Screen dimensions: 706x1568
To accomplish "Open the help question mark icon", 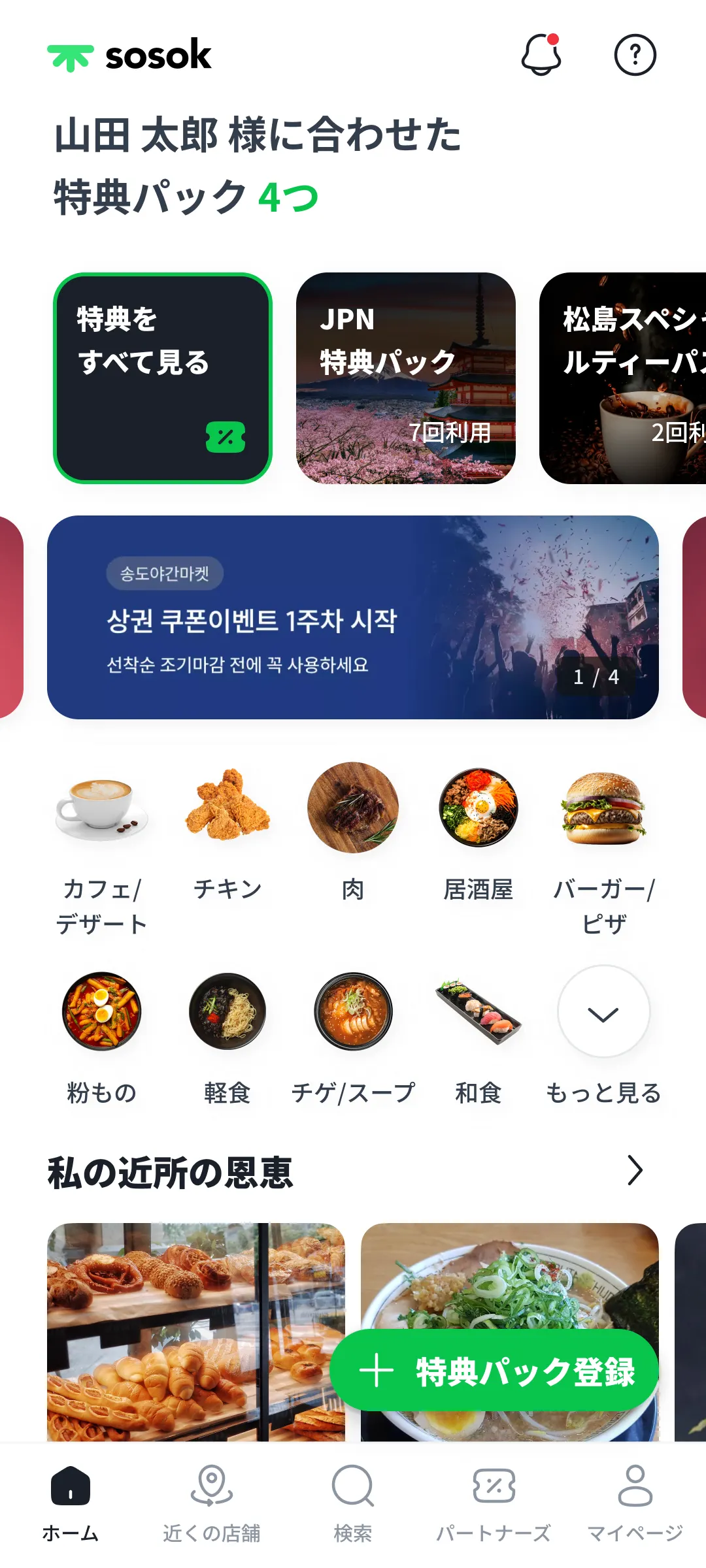I will (x=635, y=55).
